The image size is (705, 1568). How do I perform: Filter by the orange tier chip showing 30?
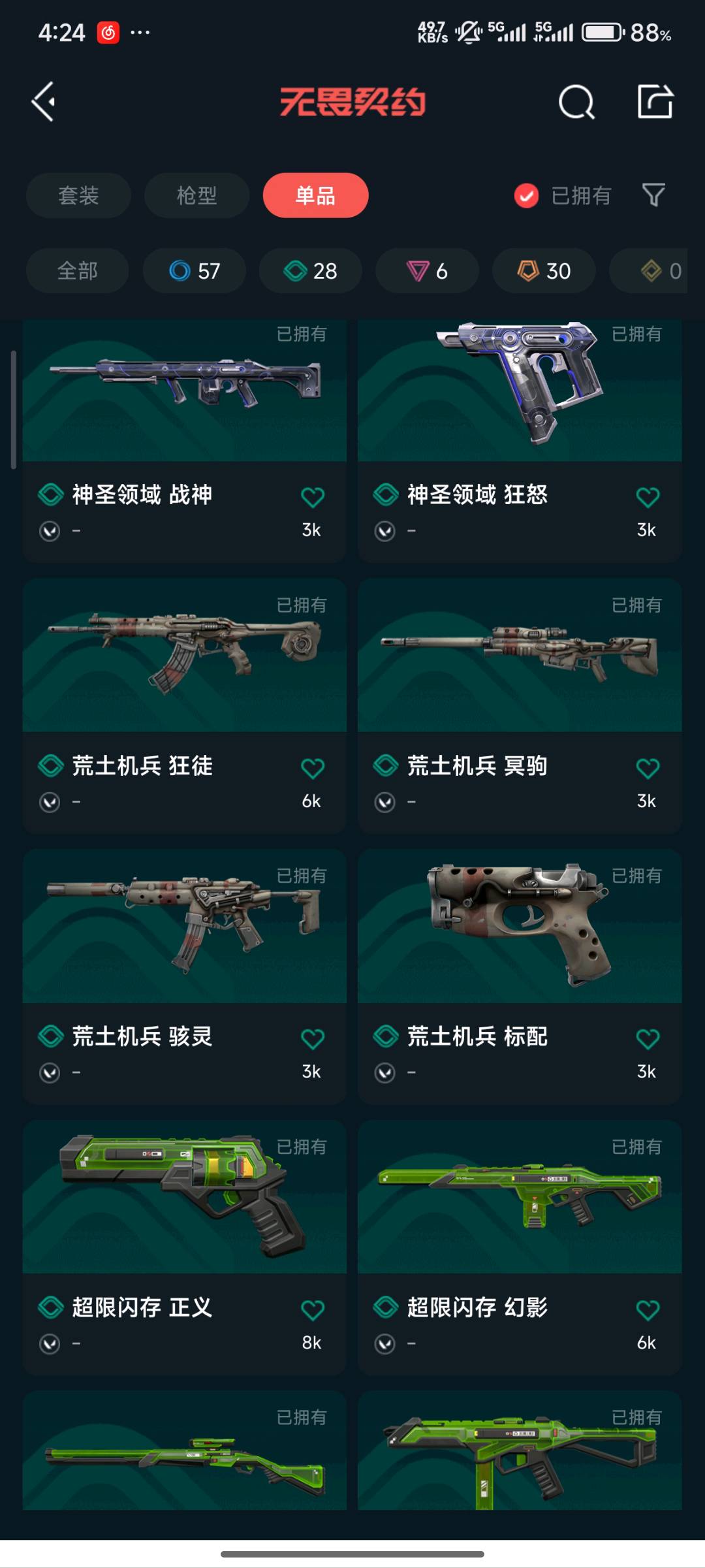click(x=544, y=270)
